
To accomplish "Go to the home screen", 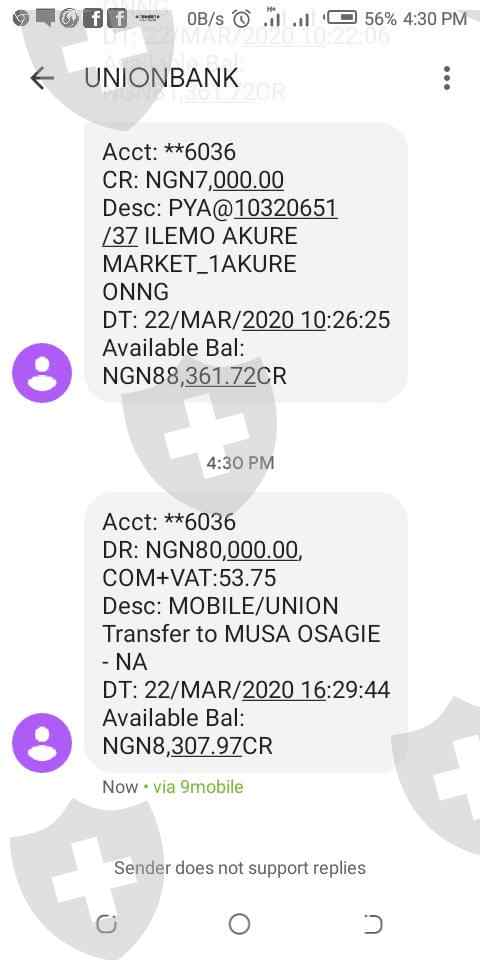I will point(239,924).
